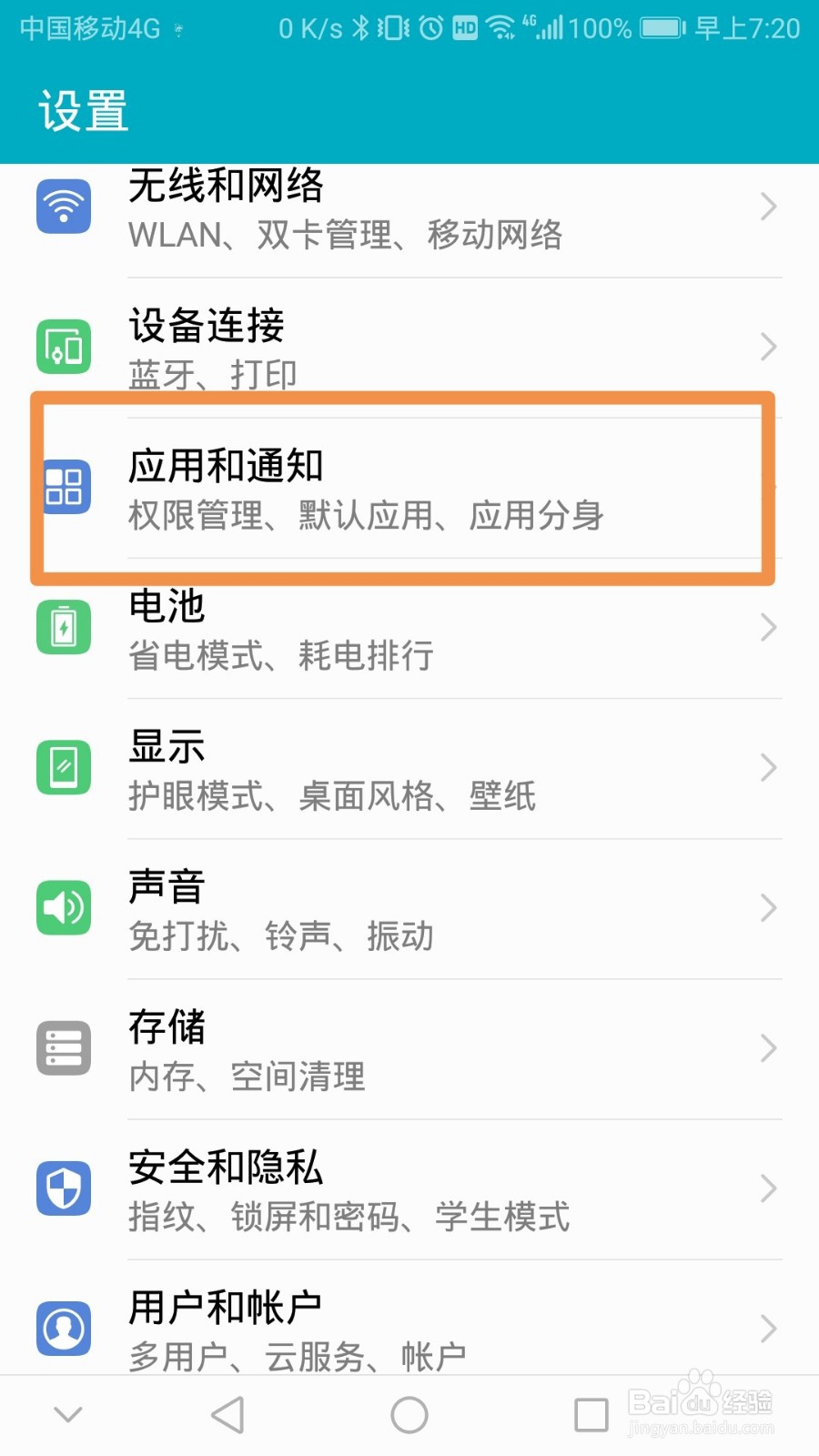Viewport: 819px width, 1456px height.
Task: Tap the device connection icon next to 设备连接
Action: coord(63,347)
